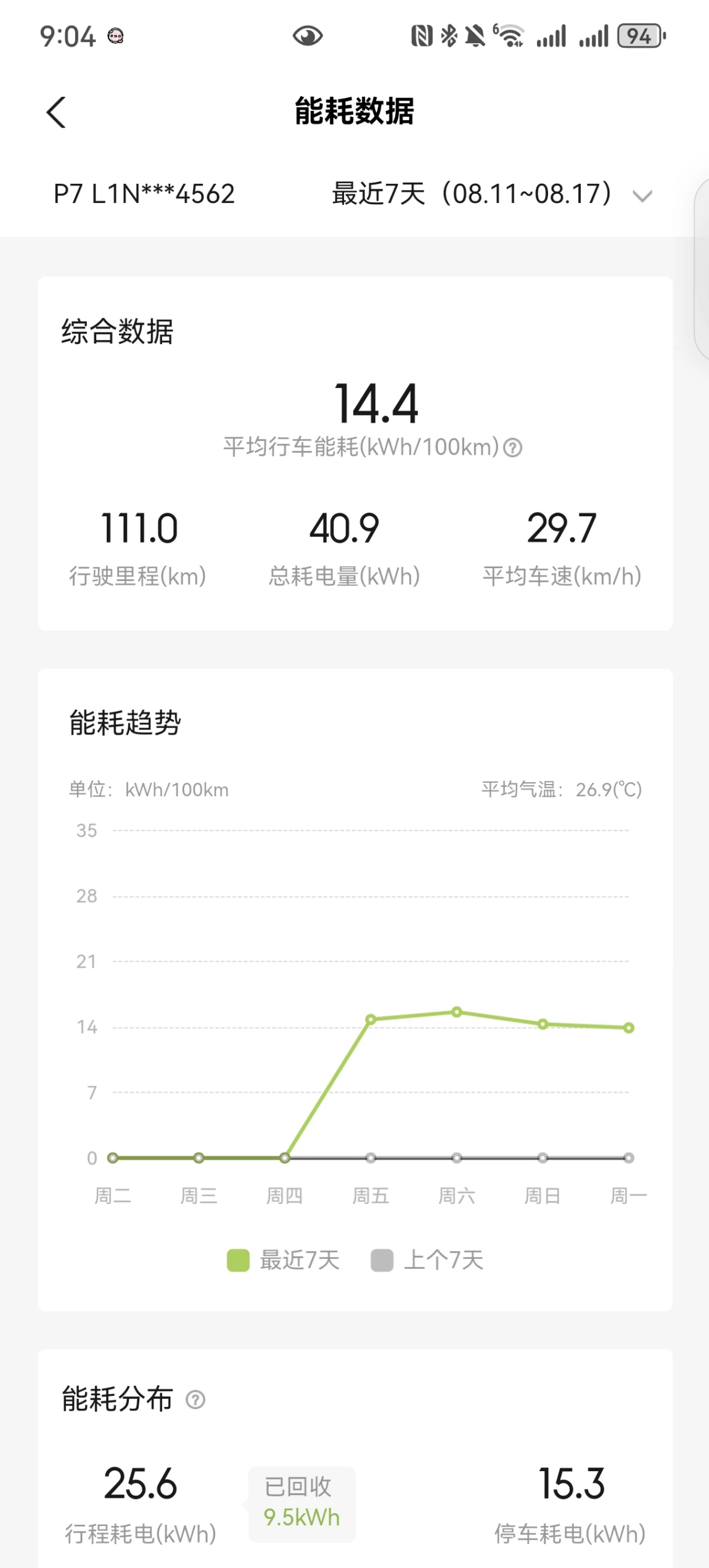Open the help icon next to 能耗分布
The width and height of the screenshot is (709, 1568).
coord(195,1400)
